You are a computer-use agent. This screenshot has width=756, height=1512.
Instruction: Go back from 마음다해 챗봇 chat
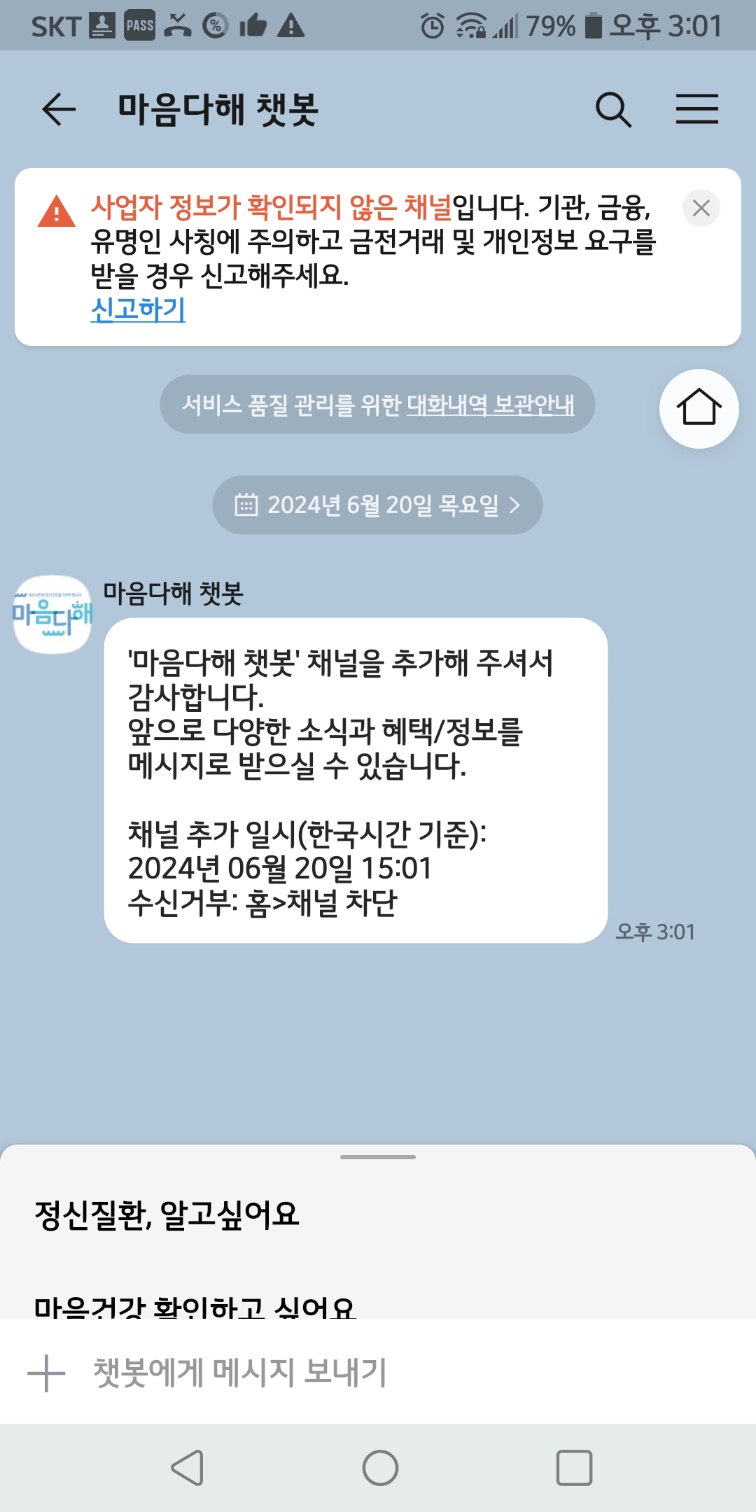[59, 109]
